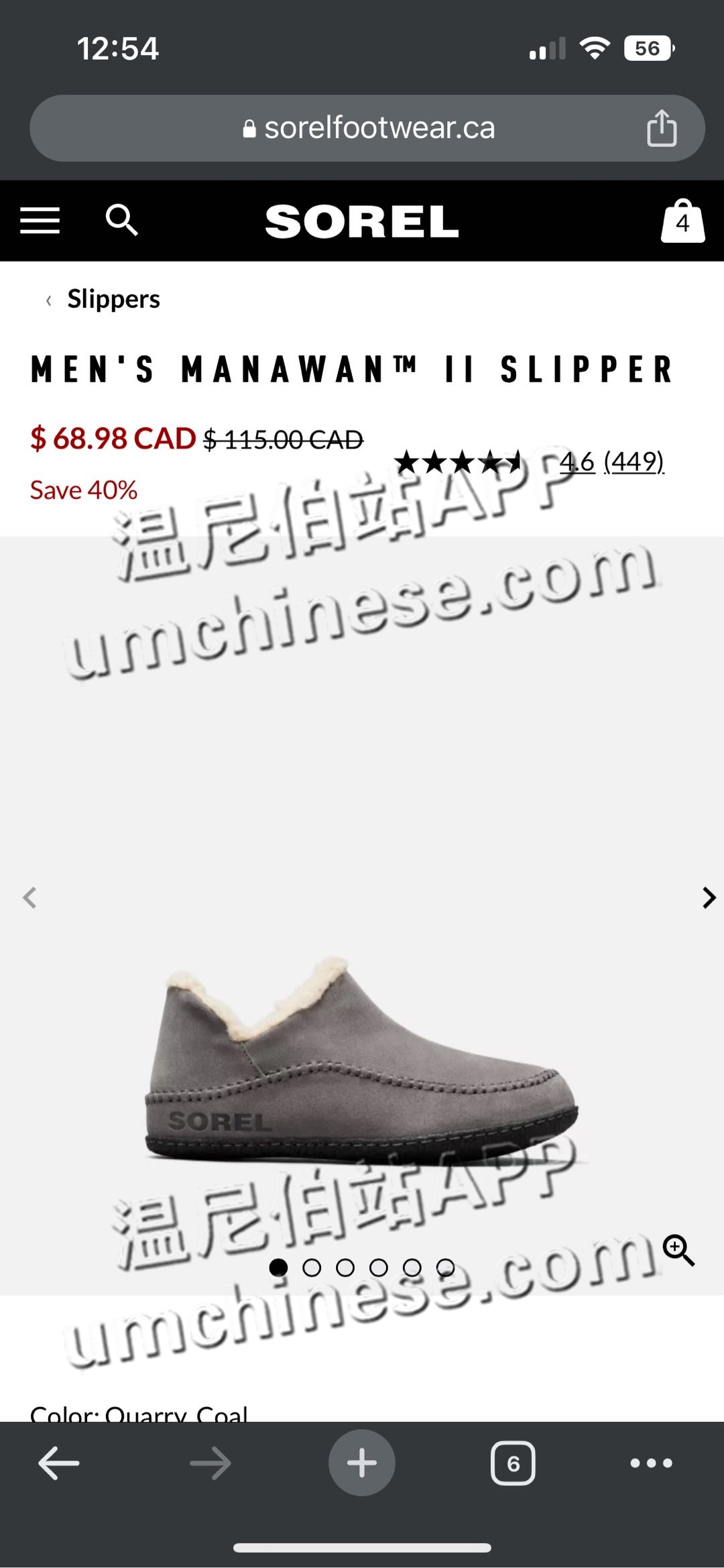The width and height of the screenshot is (724, 1568).
Task: Show previous product image
Action: coord(29,897)
